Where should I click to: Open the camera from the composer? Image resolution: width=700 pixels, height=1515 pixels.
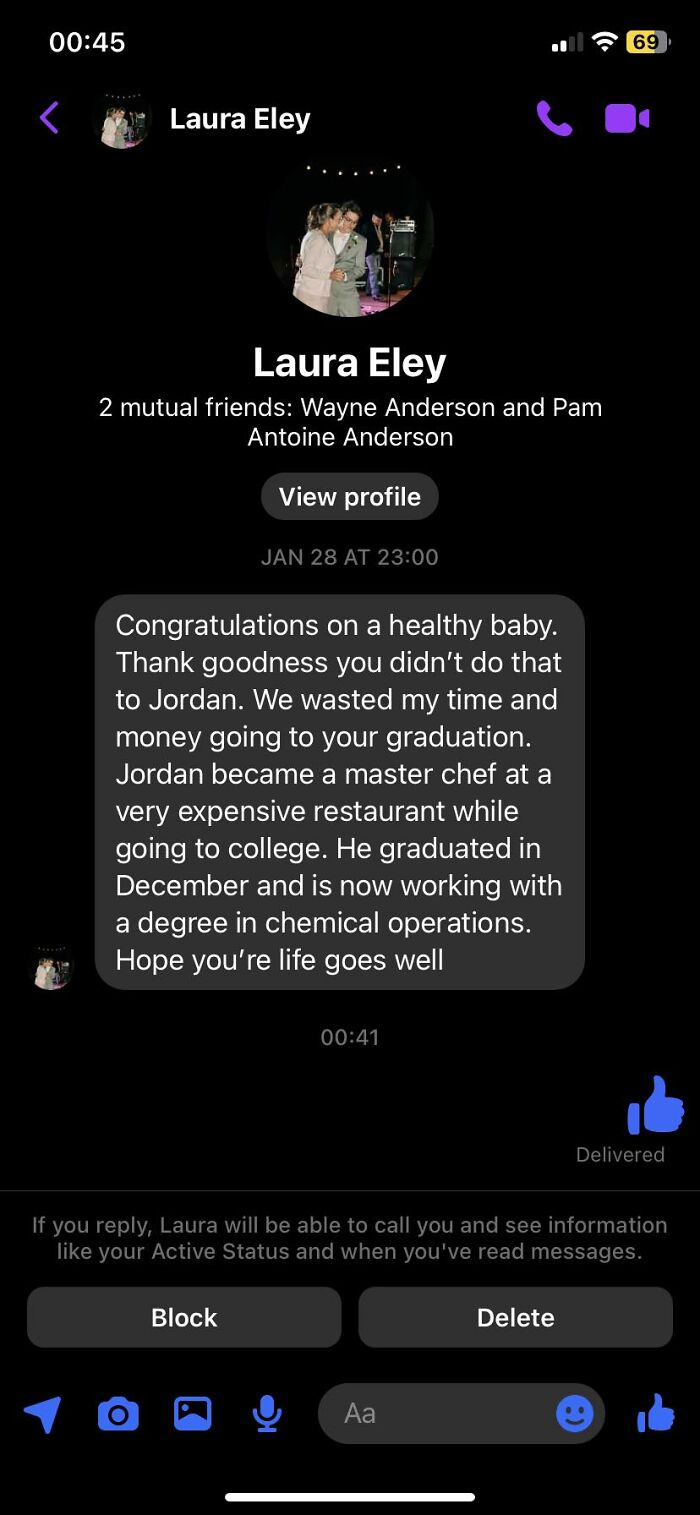118,1414
